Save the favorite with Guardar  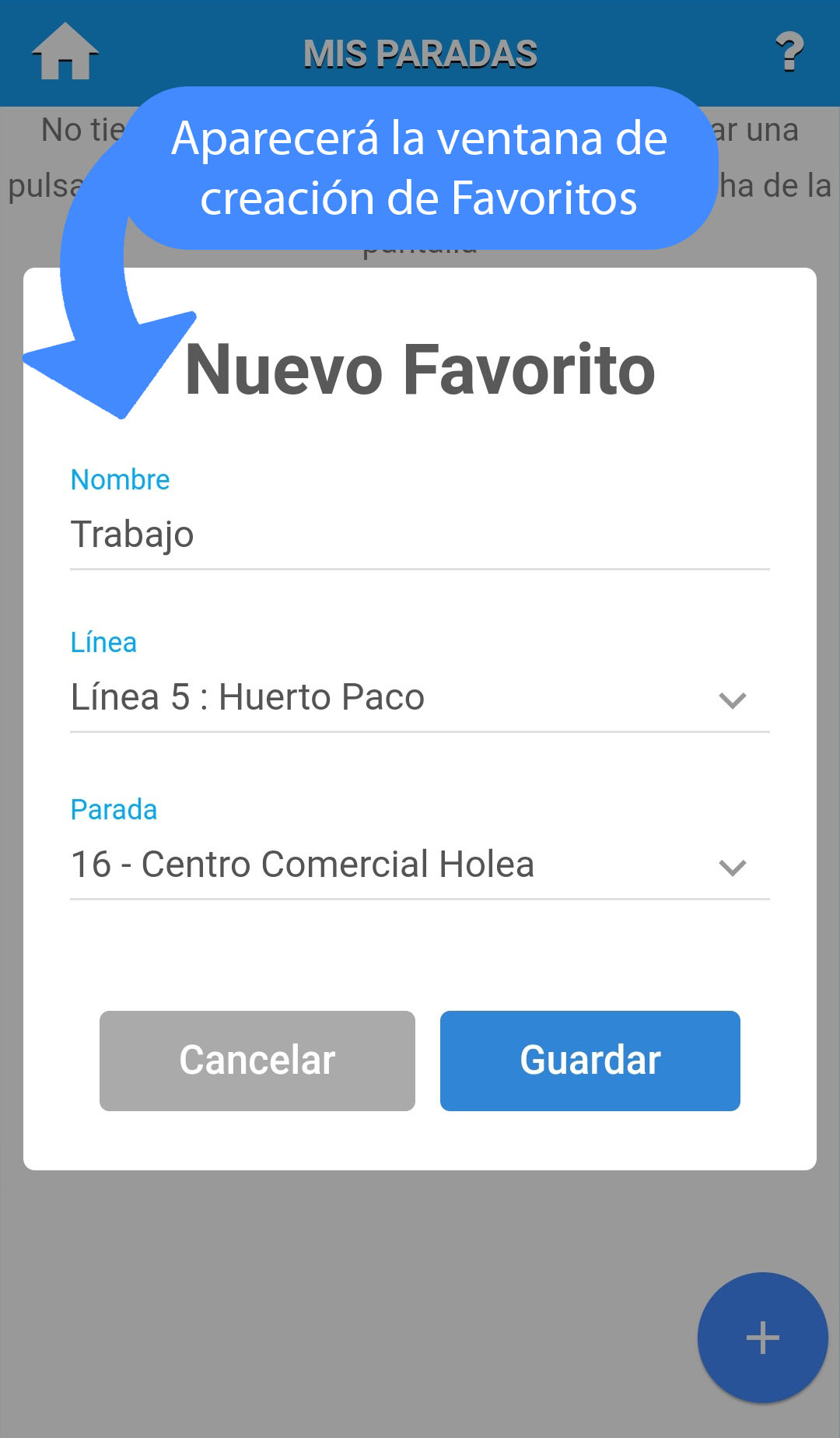pos(590,1061)
